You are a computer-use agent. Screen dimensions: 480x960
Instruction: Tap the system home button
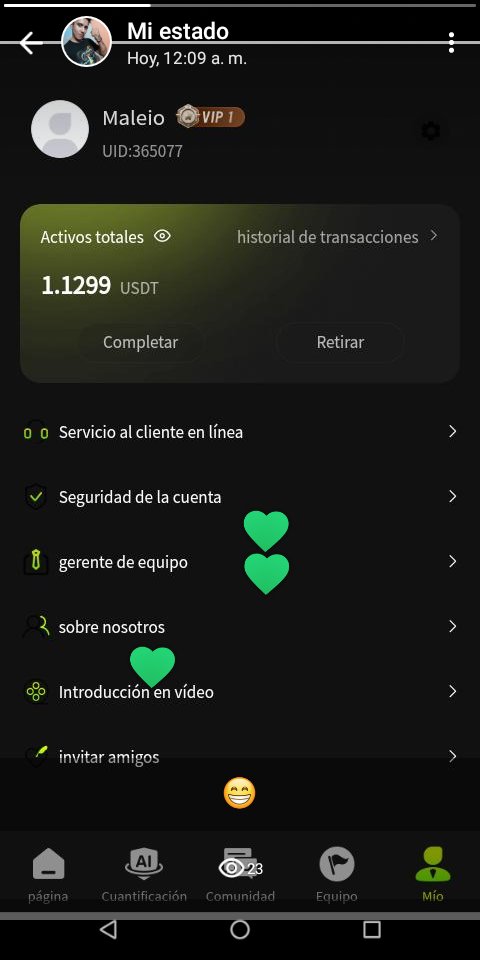(240, 929)
